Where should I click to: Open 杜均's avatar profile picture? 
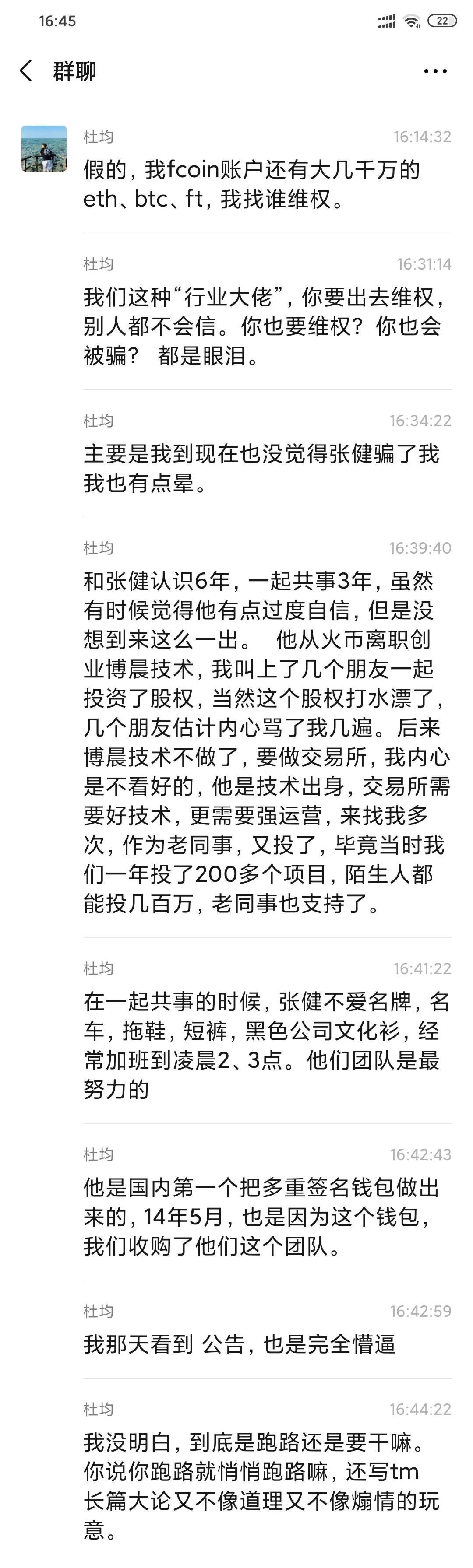44,148
